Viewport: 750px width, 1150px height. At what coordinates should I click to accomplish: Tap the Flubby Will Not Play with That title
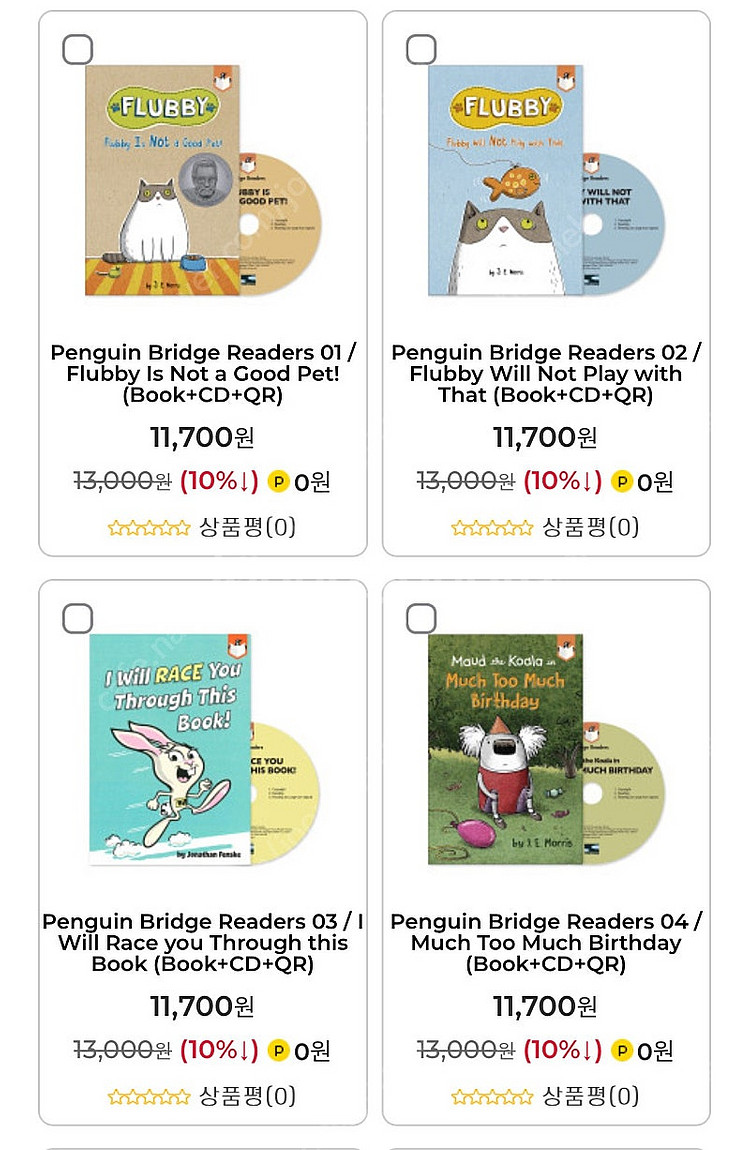point(546,374)
